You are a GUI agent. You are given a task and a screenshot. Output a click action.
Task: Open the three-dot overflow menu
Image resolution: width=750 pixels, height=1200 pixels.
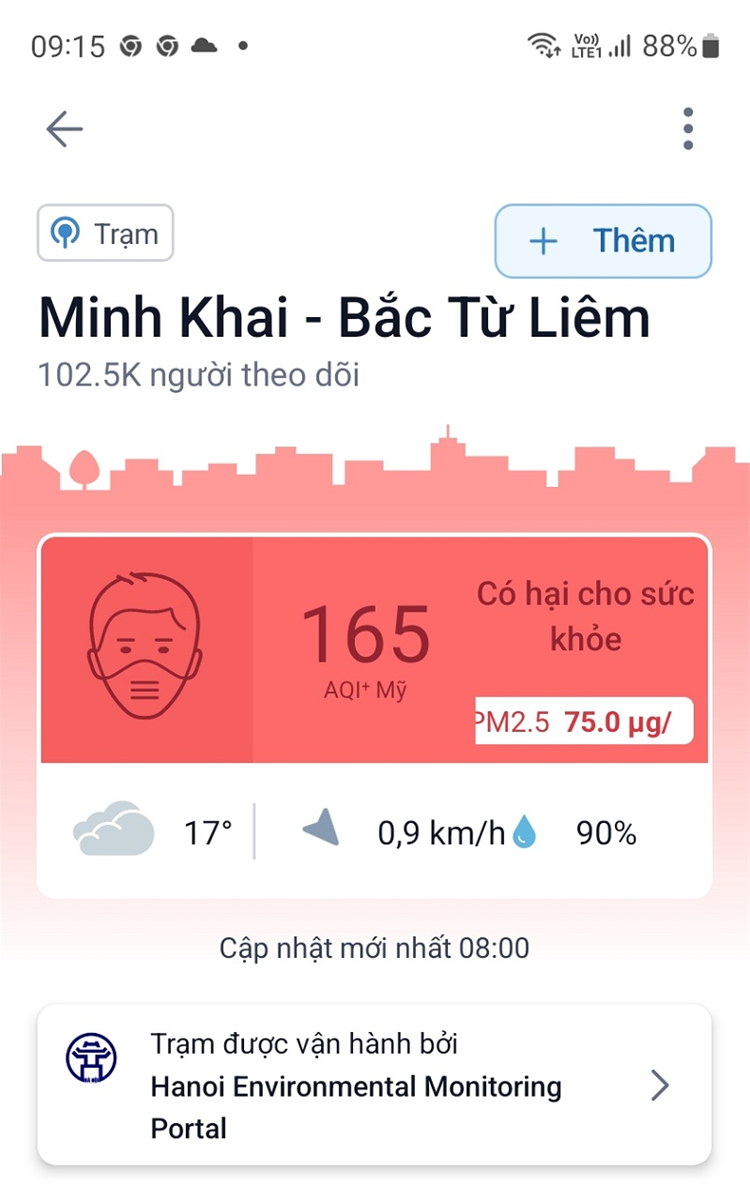pyautogui.click(x=688, y=129)
